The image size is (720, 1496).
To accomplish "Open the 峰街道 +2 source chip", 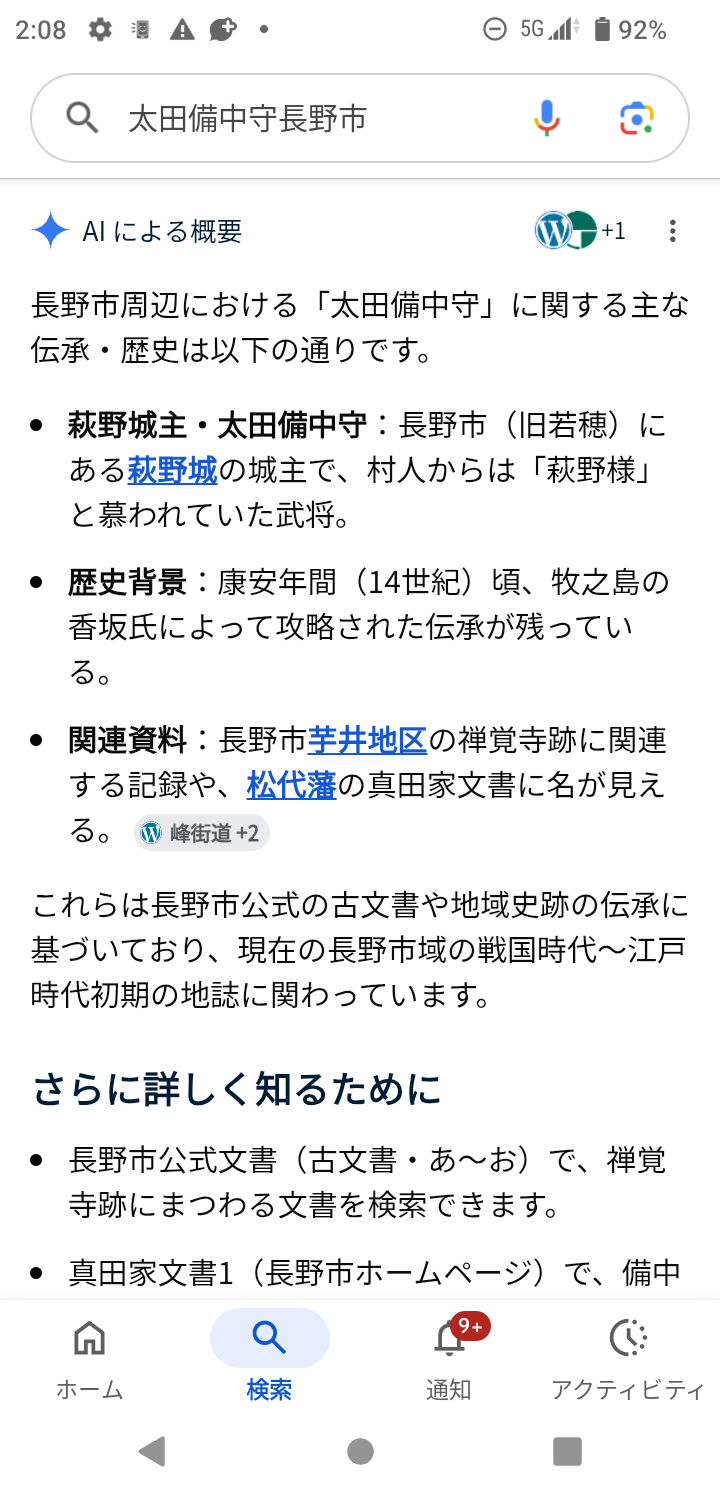I will (x=201, y=832).
